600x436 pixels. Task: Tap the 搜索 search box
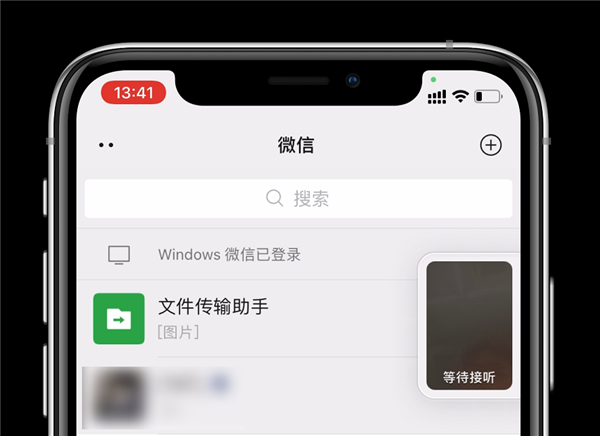click(x=298, y=198)
